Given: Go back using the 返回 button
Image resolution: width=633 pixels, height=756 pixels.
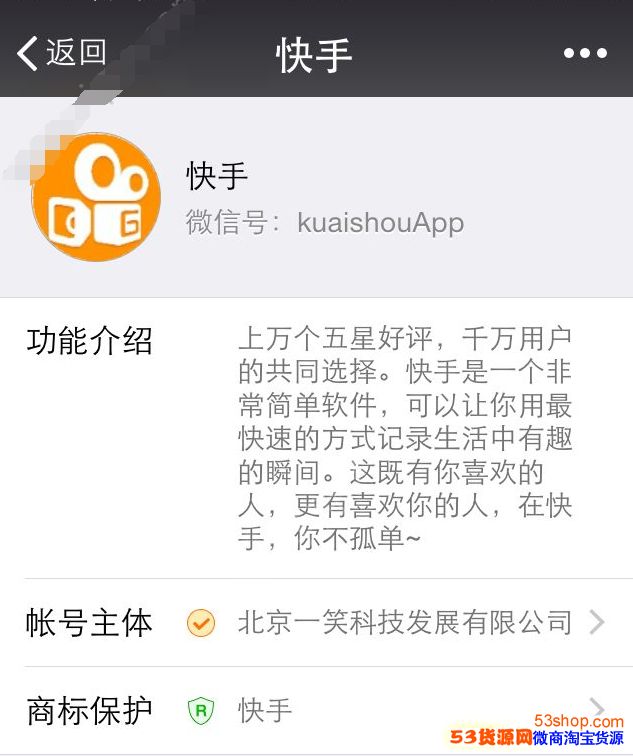Looking at the screenshot, I should pyautogui.click(x=62, y=52).
